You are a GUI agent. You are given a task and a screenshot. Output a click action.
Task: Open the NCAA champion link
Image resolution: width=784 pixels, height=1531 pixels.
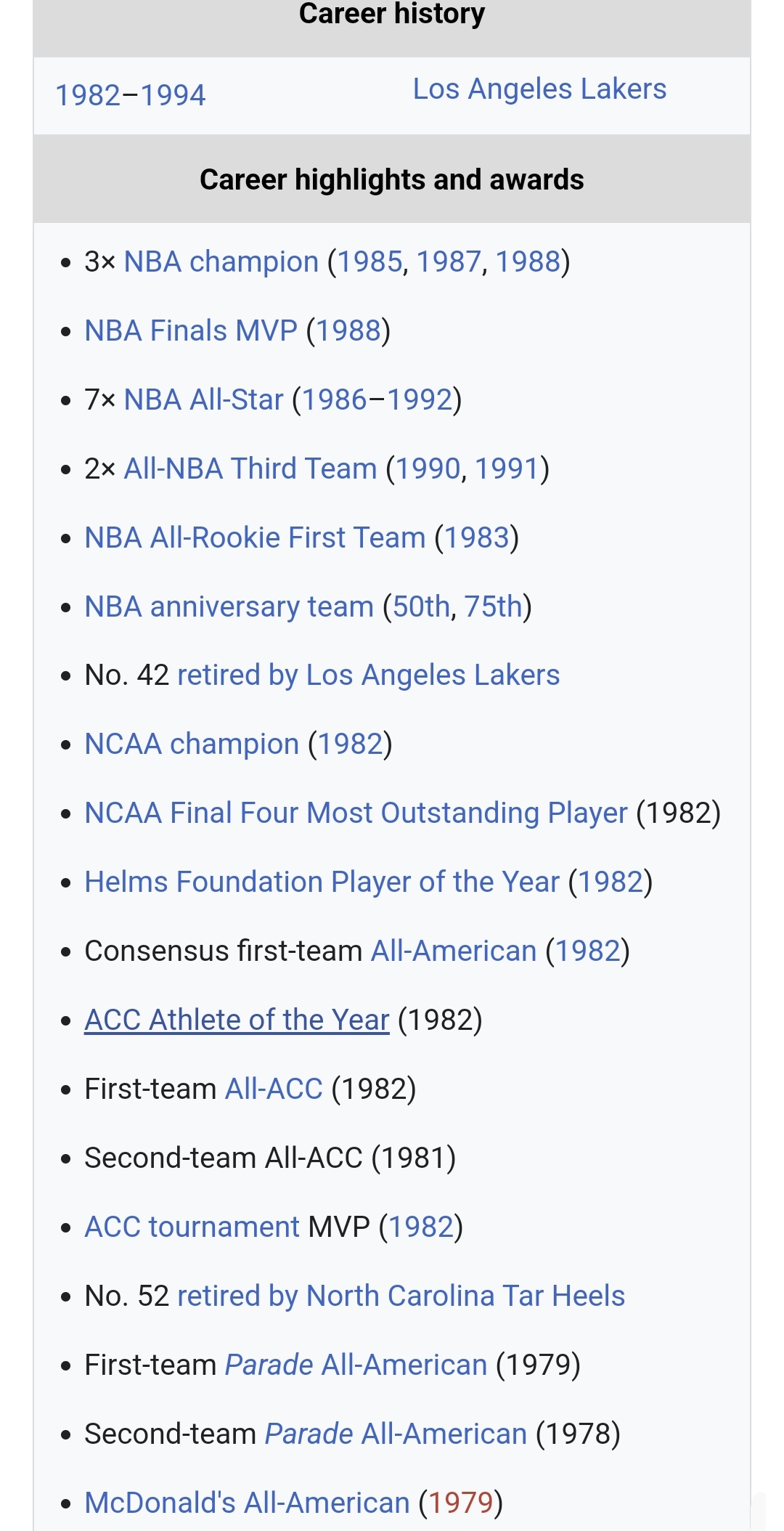tap(192, 744)
